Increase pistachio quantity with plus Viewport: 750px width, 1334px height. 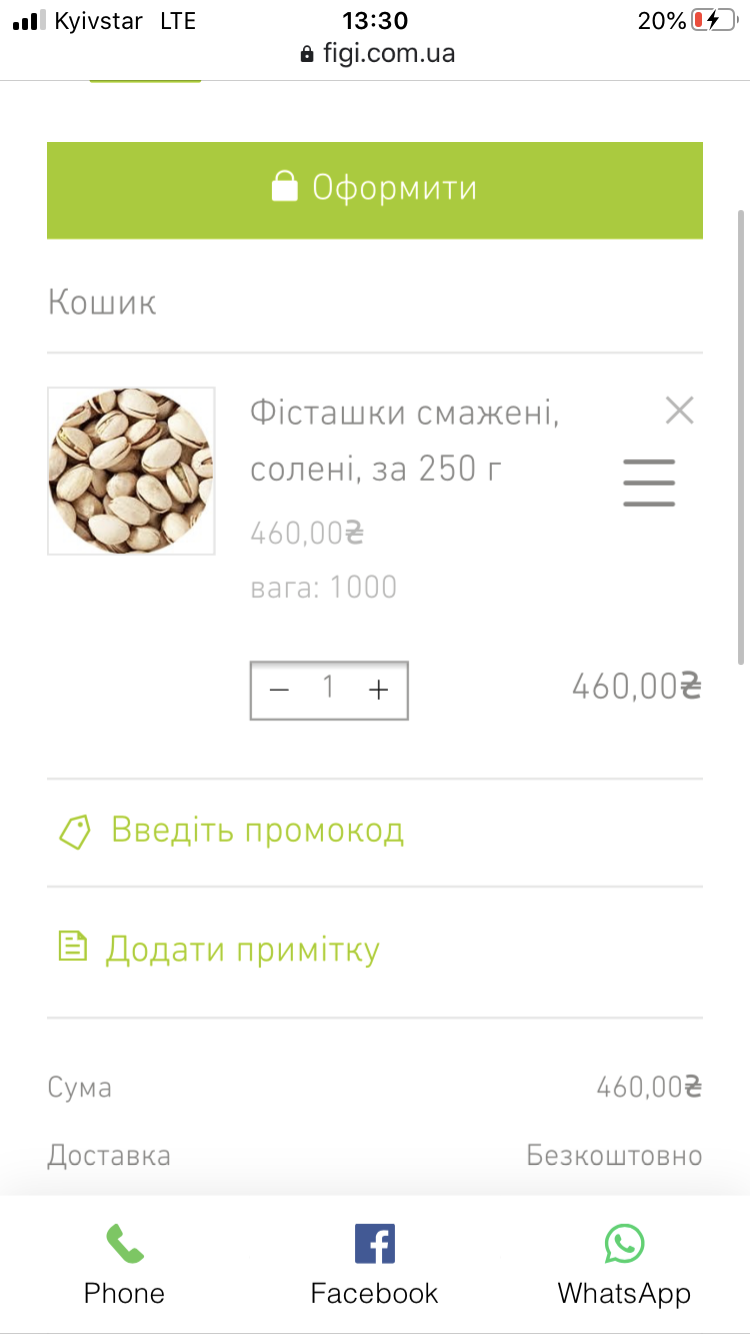(378, 690)
